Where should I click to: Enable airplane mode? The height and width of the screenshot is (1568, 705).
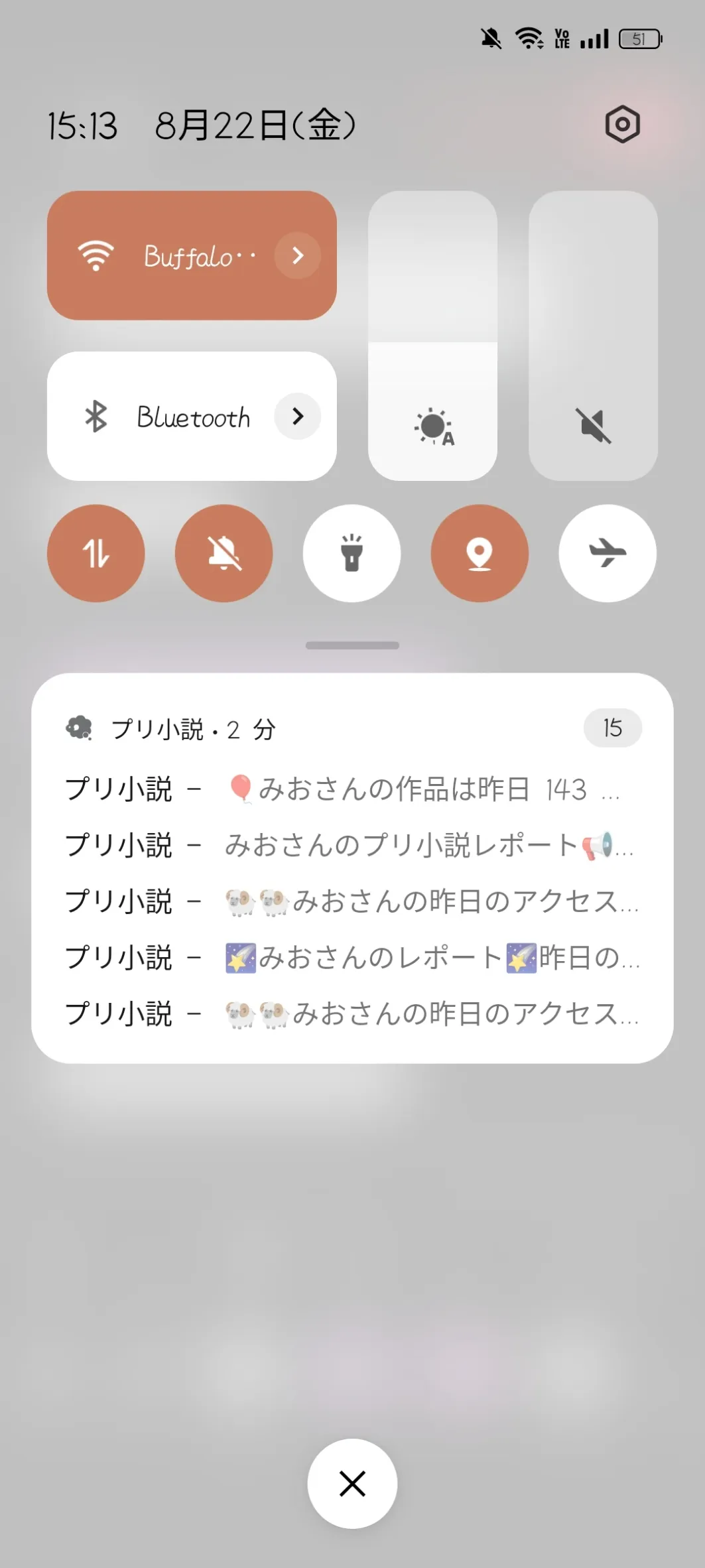(608, 553)
